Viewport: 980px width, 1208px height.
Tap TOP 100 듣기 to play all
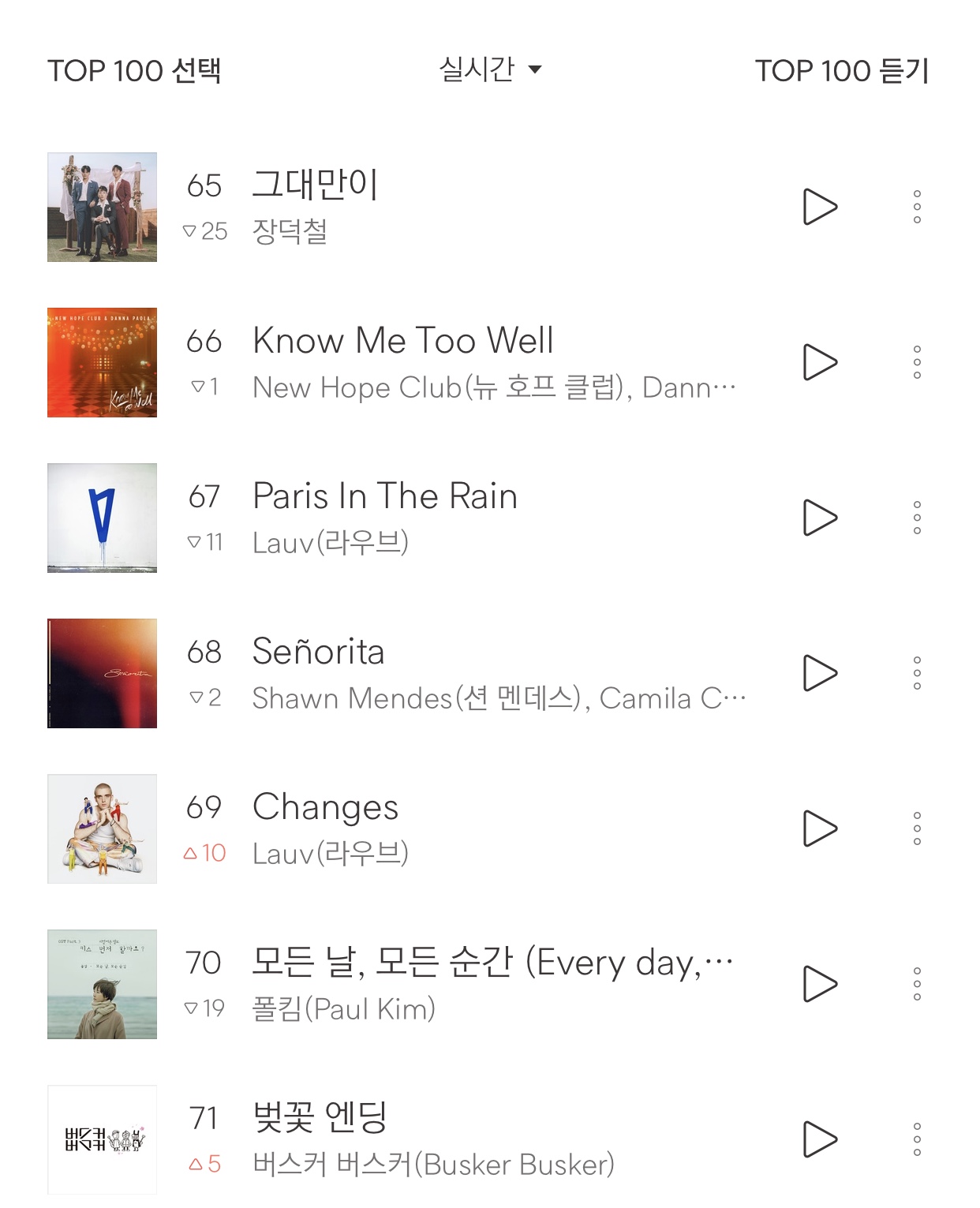(x=841, y=71)
